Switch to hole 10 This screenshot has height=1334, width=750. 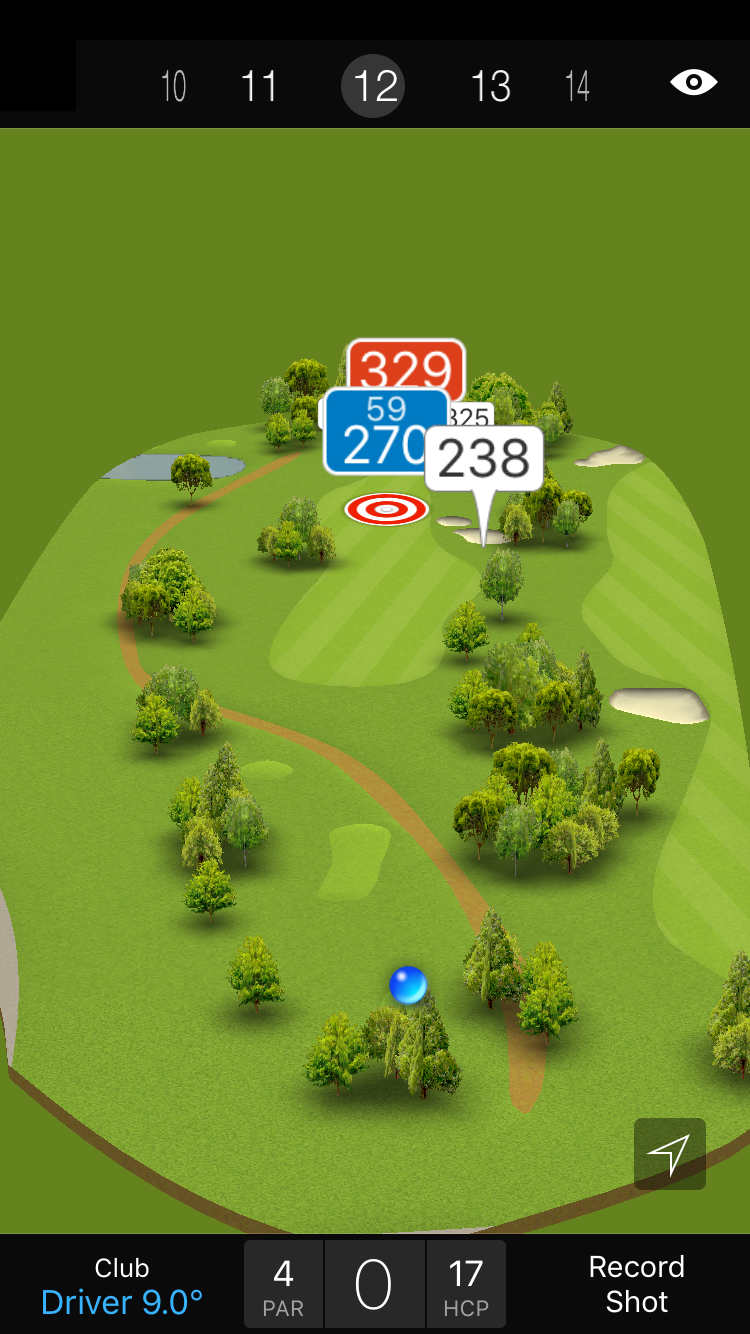coord(173,86)
